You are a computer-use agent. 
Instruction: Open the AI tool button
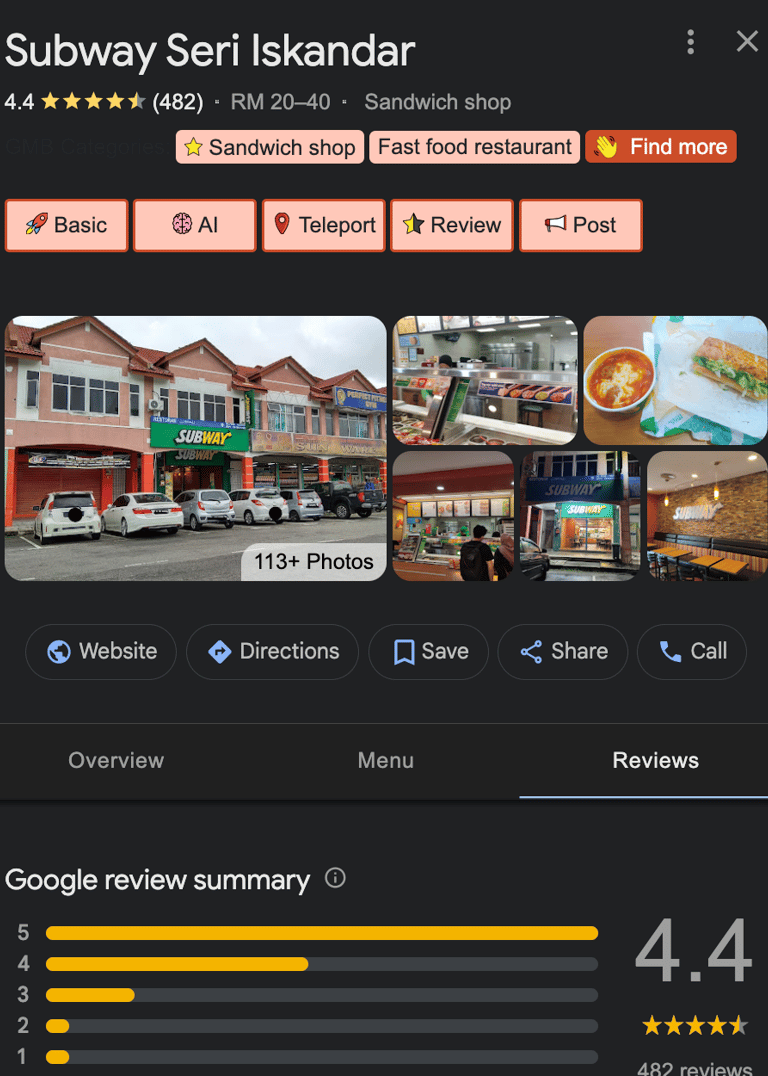195,225
